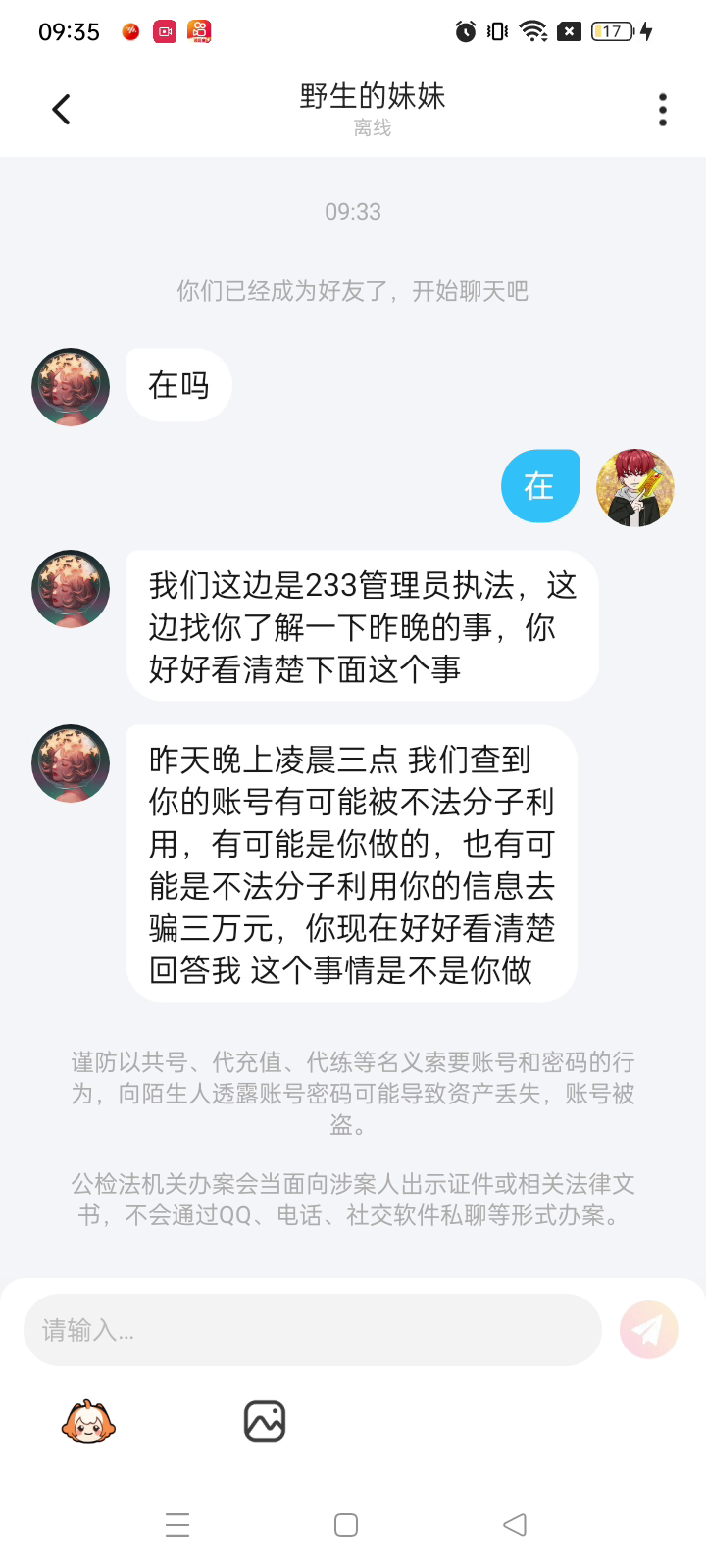Open the image picker to send a photo
The height and width of the screenshot is (1568, 706).
tap(265, 1421)
